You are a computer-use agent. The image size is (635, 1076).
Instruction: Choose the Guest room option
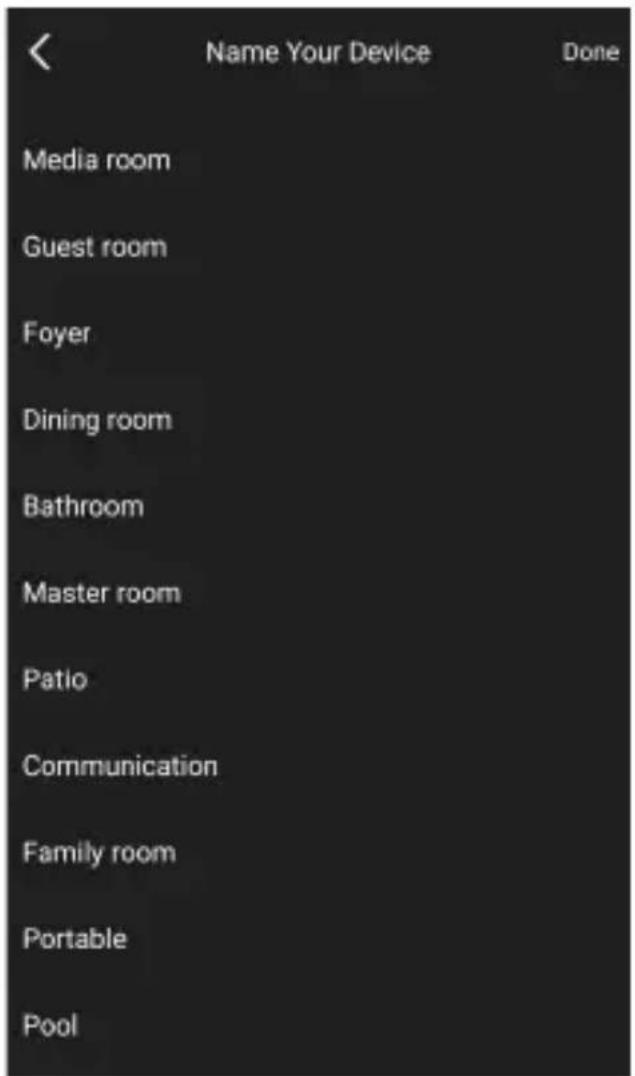click(x=319, y=246)
